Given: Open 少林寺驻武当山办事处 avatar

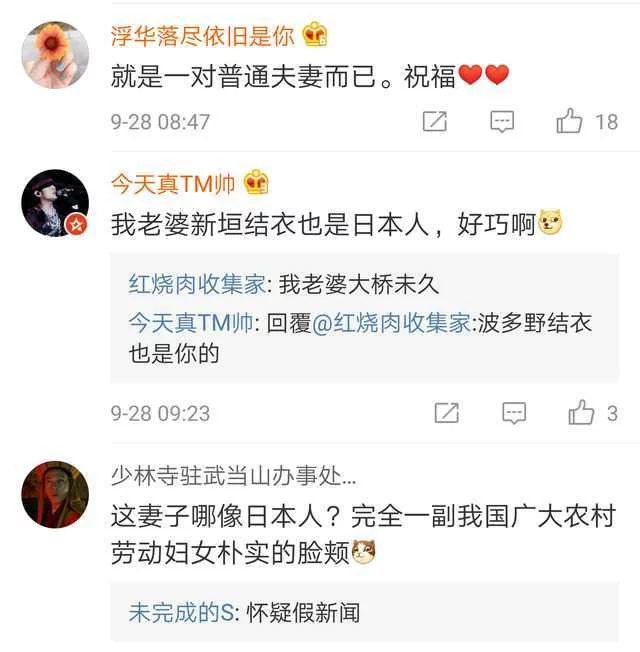Looking at the screenshot, I should point(54,493).
